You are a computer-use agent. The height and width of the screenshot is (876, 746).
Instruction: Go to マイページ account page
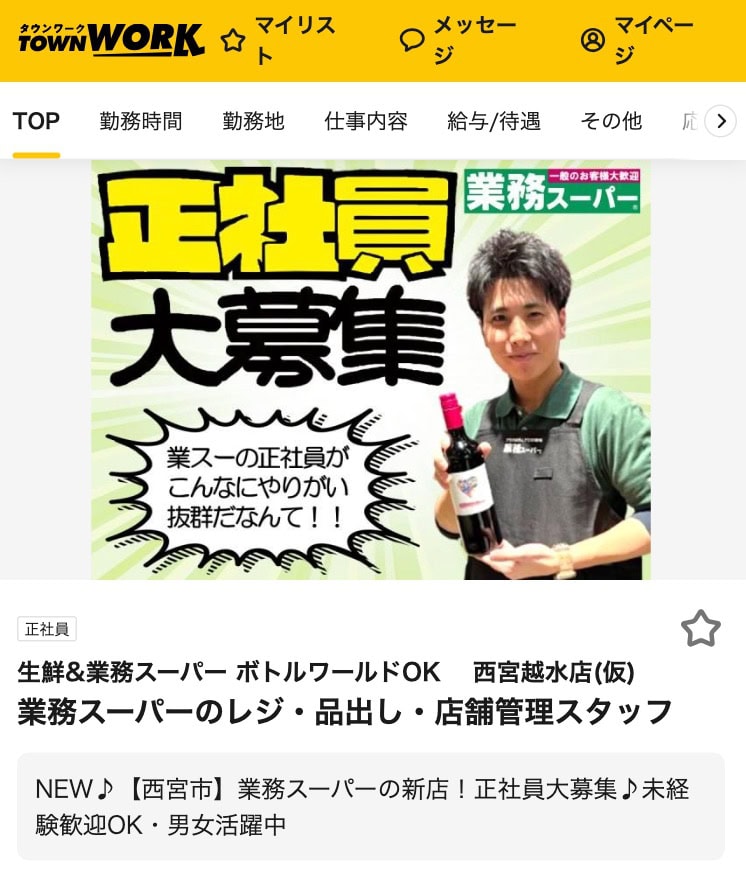pyautogui.click(x=637, y=40)
